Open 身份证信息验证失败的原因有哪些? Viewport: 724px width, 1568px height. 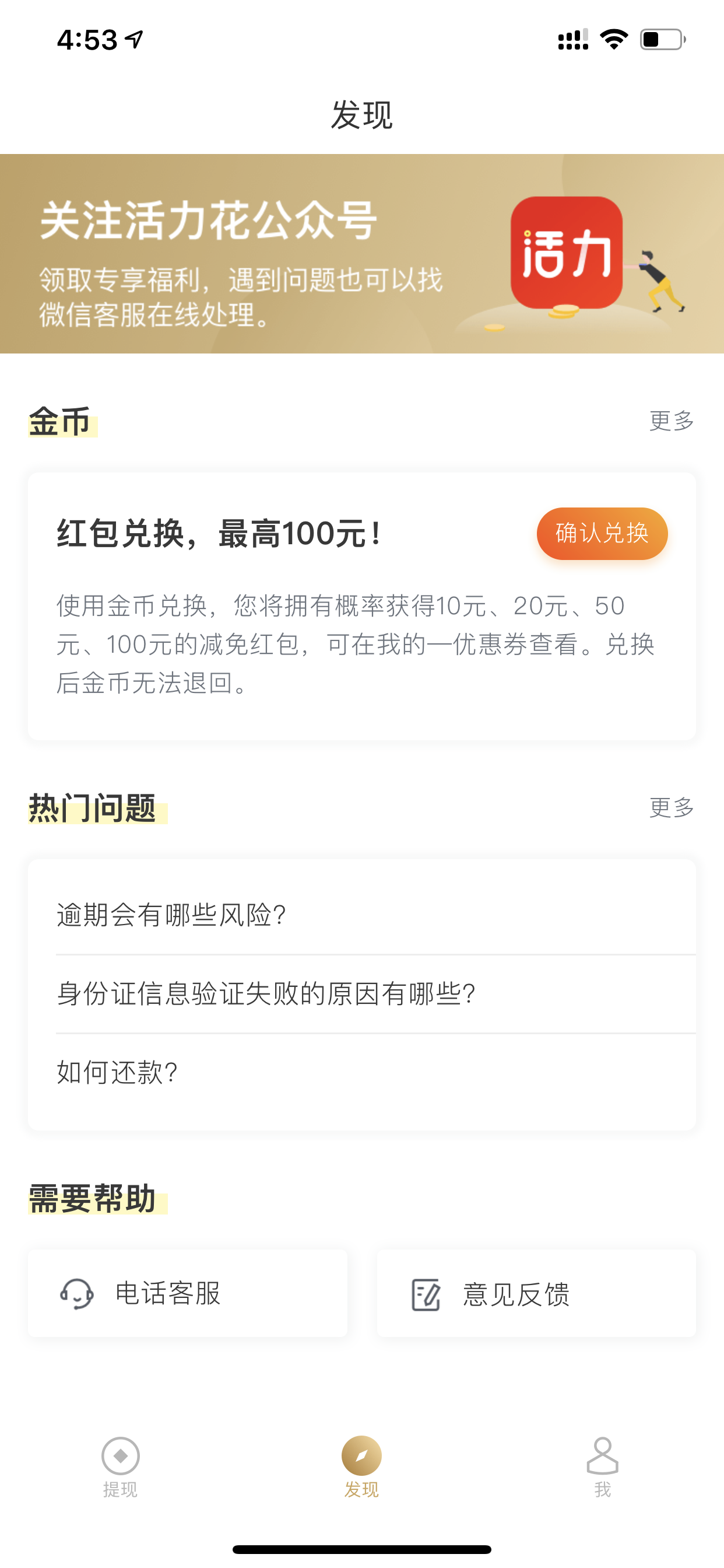point(362,994)
